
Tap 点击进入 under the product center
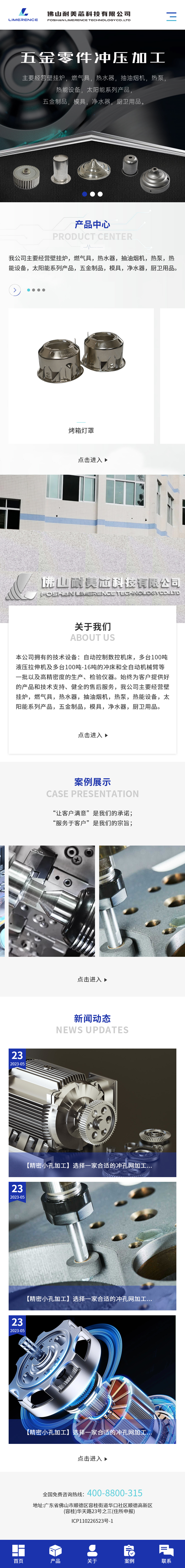point(92,460)
